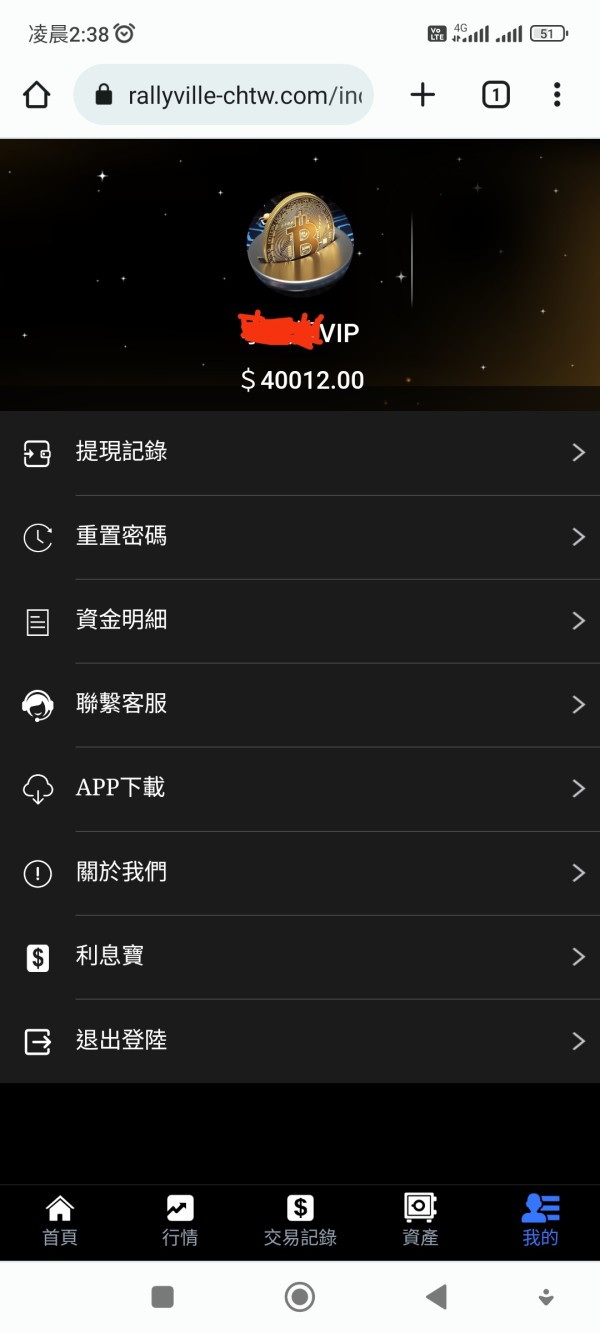600x1333 pixels.
Task: Switch to the 首頁 tab
Action: point(60,1221)
